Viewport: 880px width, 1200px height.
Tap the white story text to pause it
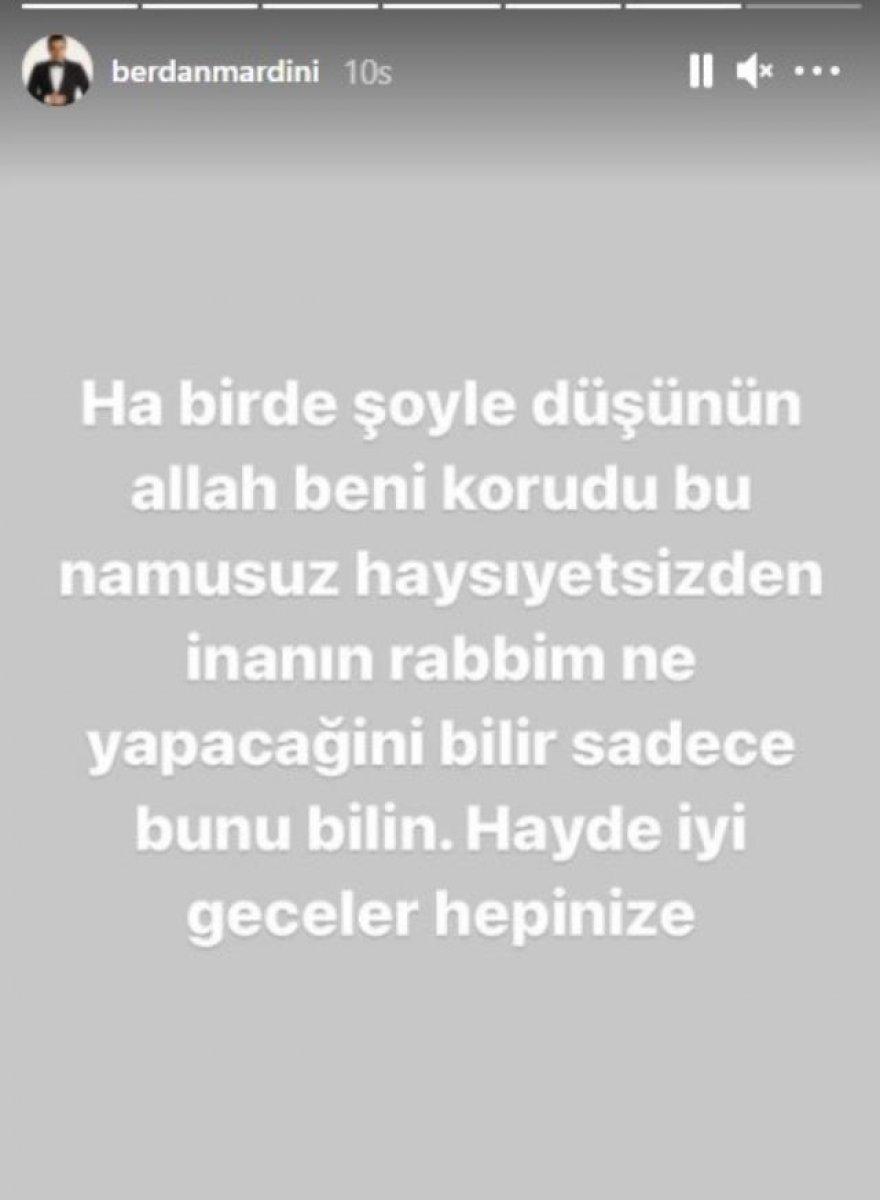point(440,660)
